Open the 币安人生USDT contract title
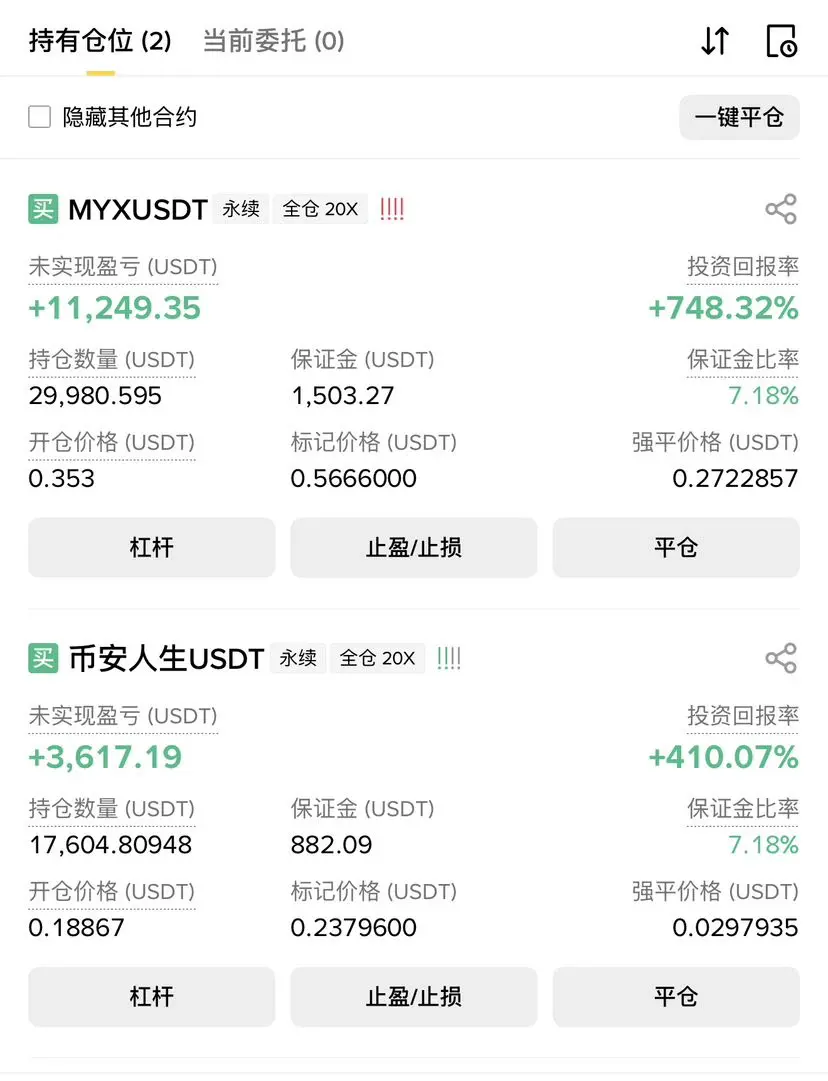 click(166, 658)
